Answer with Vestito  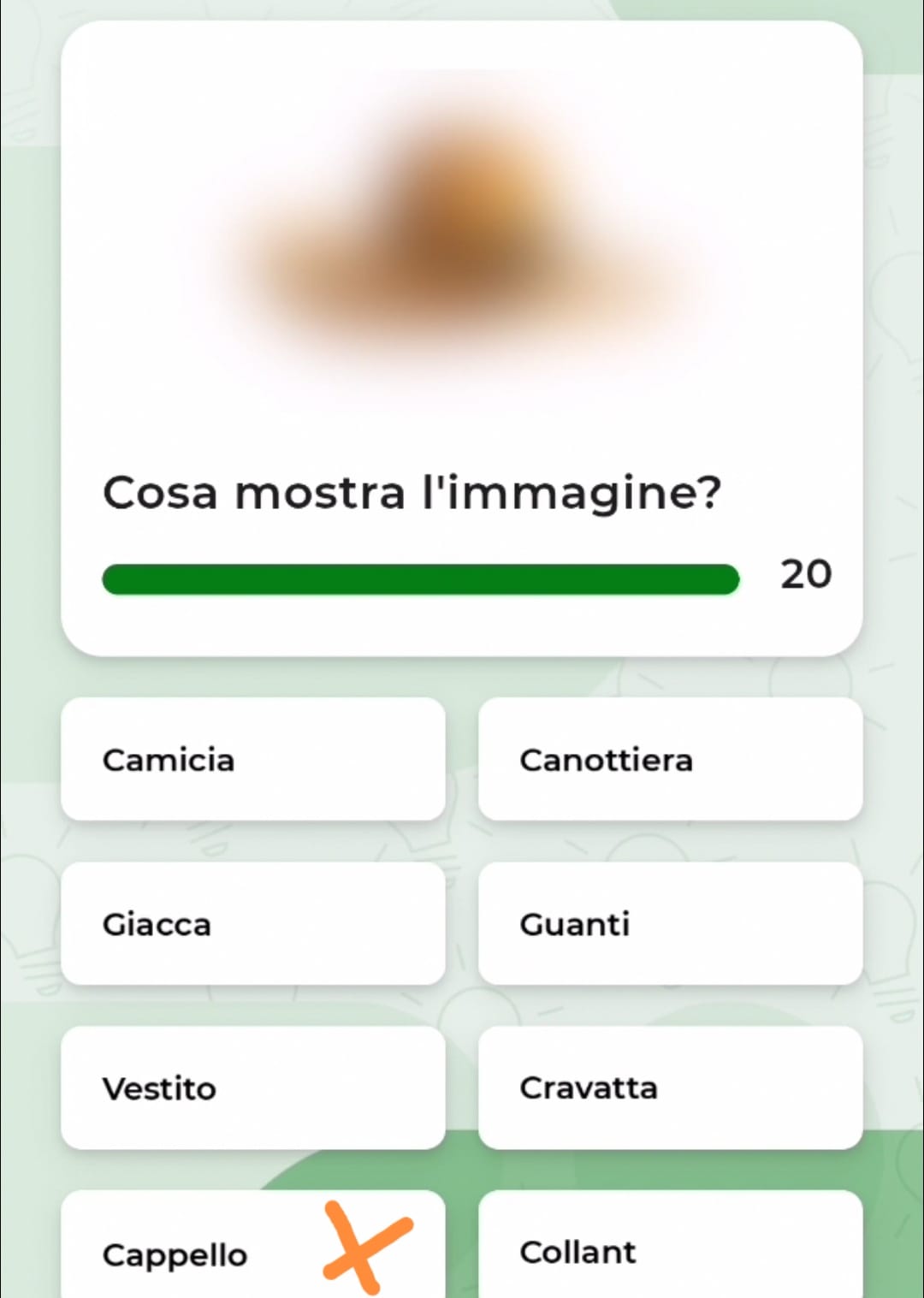click(252, 1088)
